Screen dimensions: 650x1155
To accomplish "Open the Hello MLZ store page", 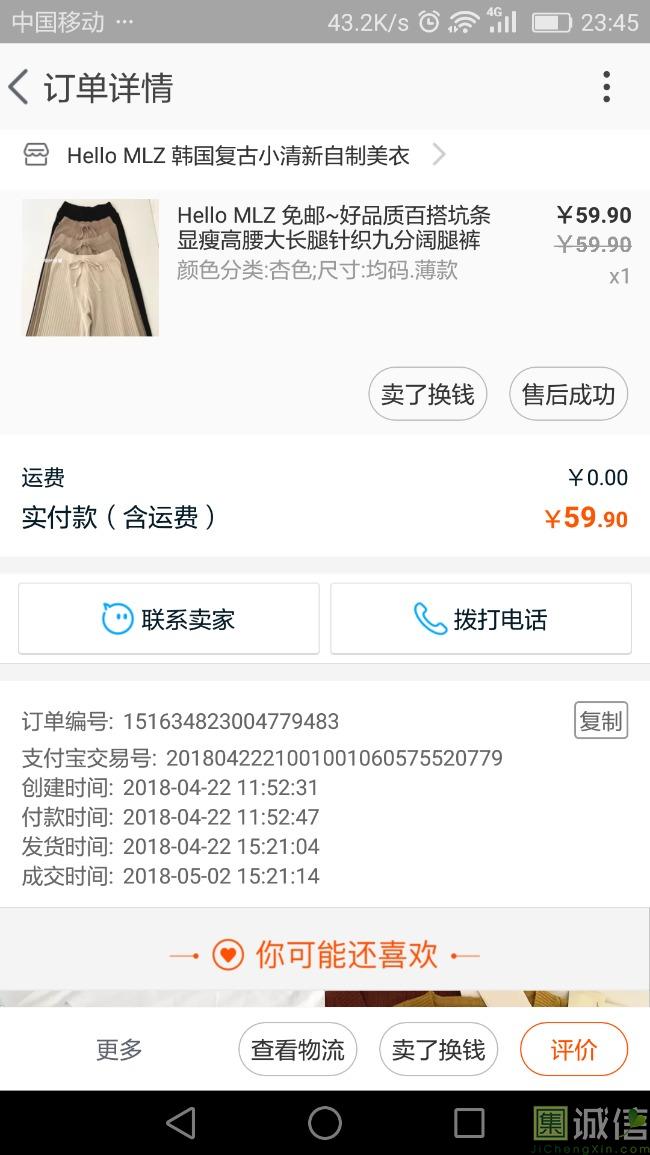I will click(x=238, y=155).
